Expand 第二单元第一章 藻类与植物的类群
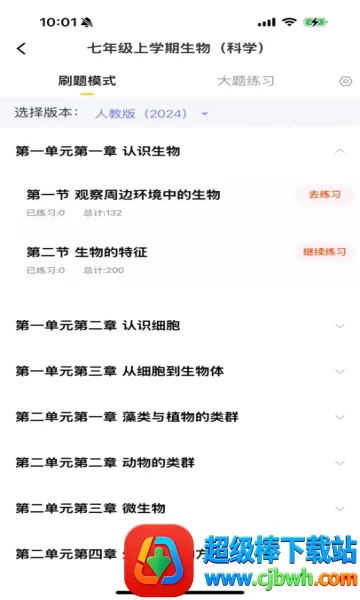The image size is (360, 600). pyautogui.click(x=180, y=417)
